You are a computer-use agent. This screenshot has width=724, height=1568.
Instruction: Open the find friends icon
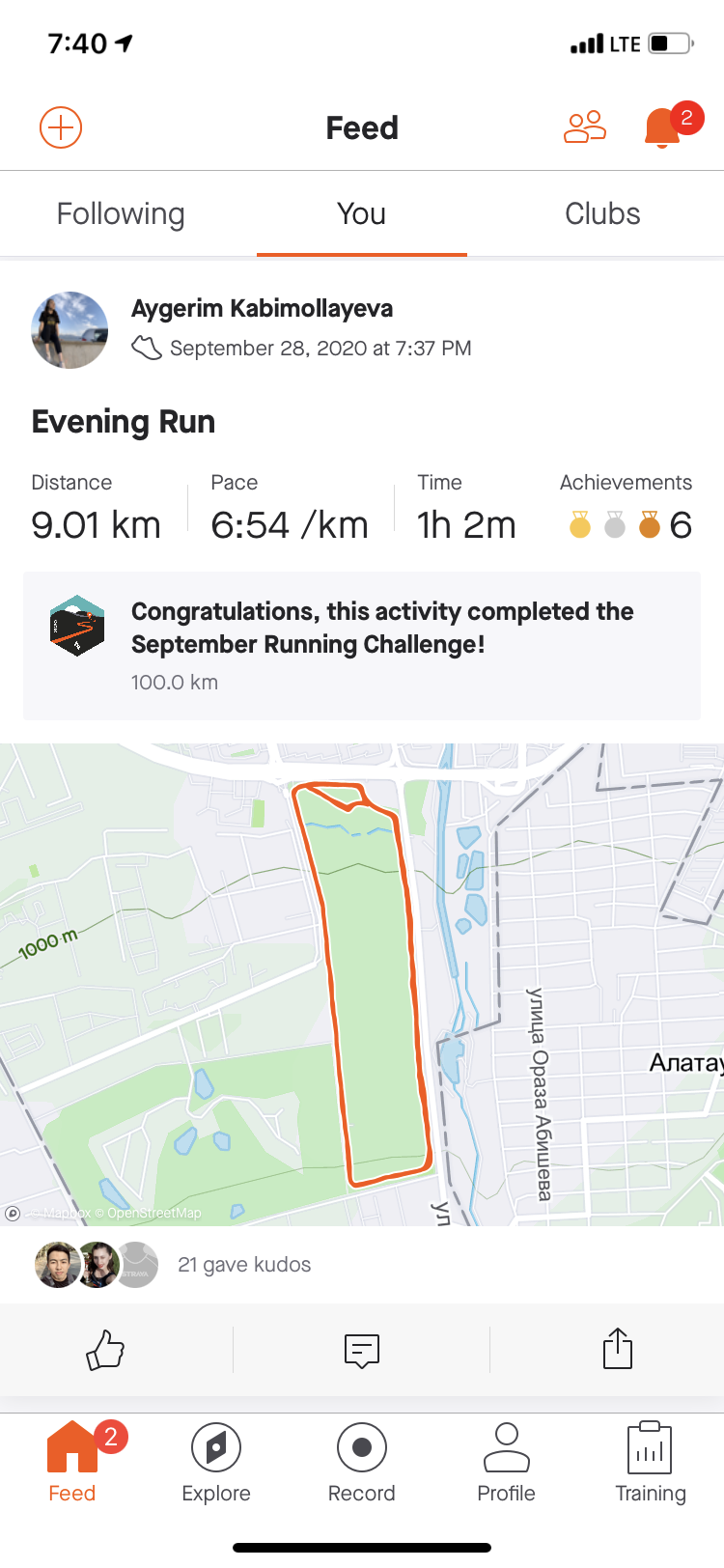(x=585, y=127)
